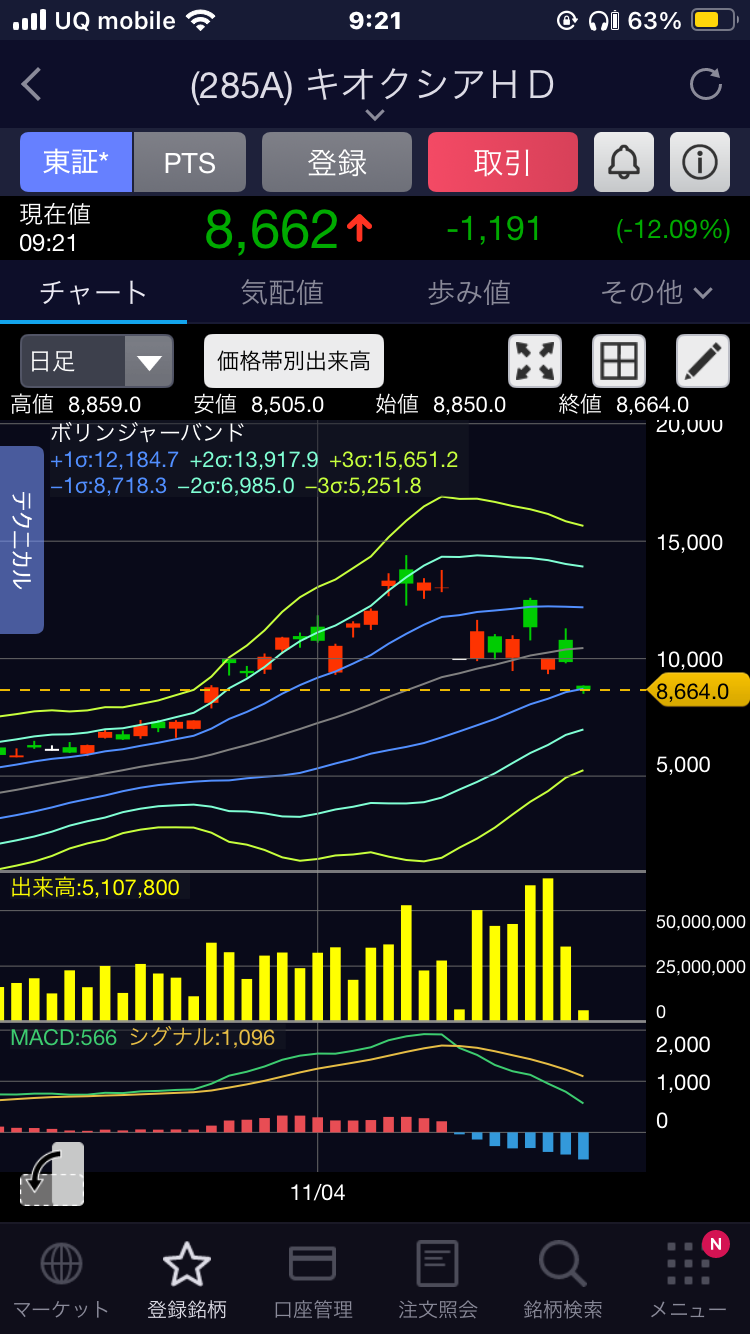Open the price alert bell
Viewport: 750px width, 1334px height.
tap(624, 162)
